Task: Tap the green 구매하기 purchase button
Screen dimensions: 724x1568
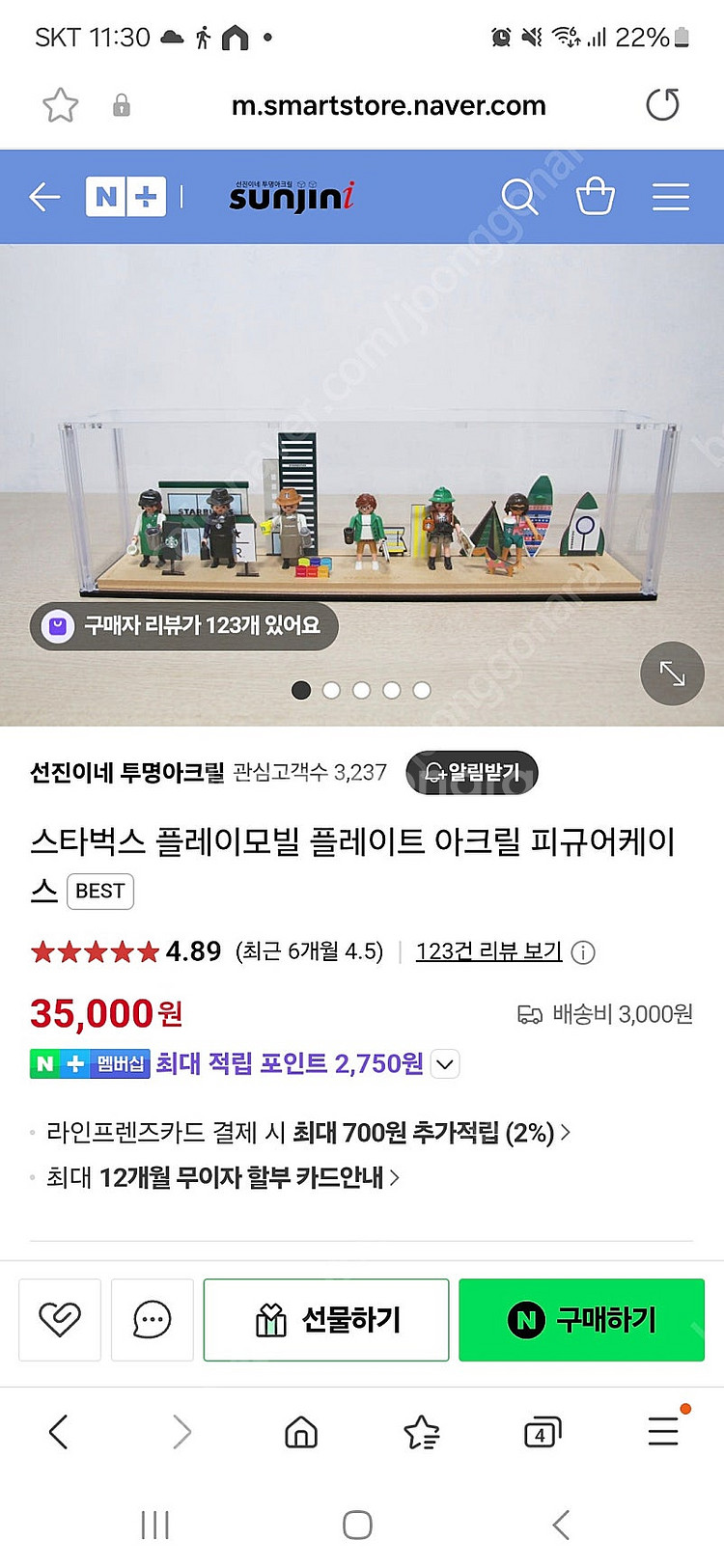Action: (581, 1319)
